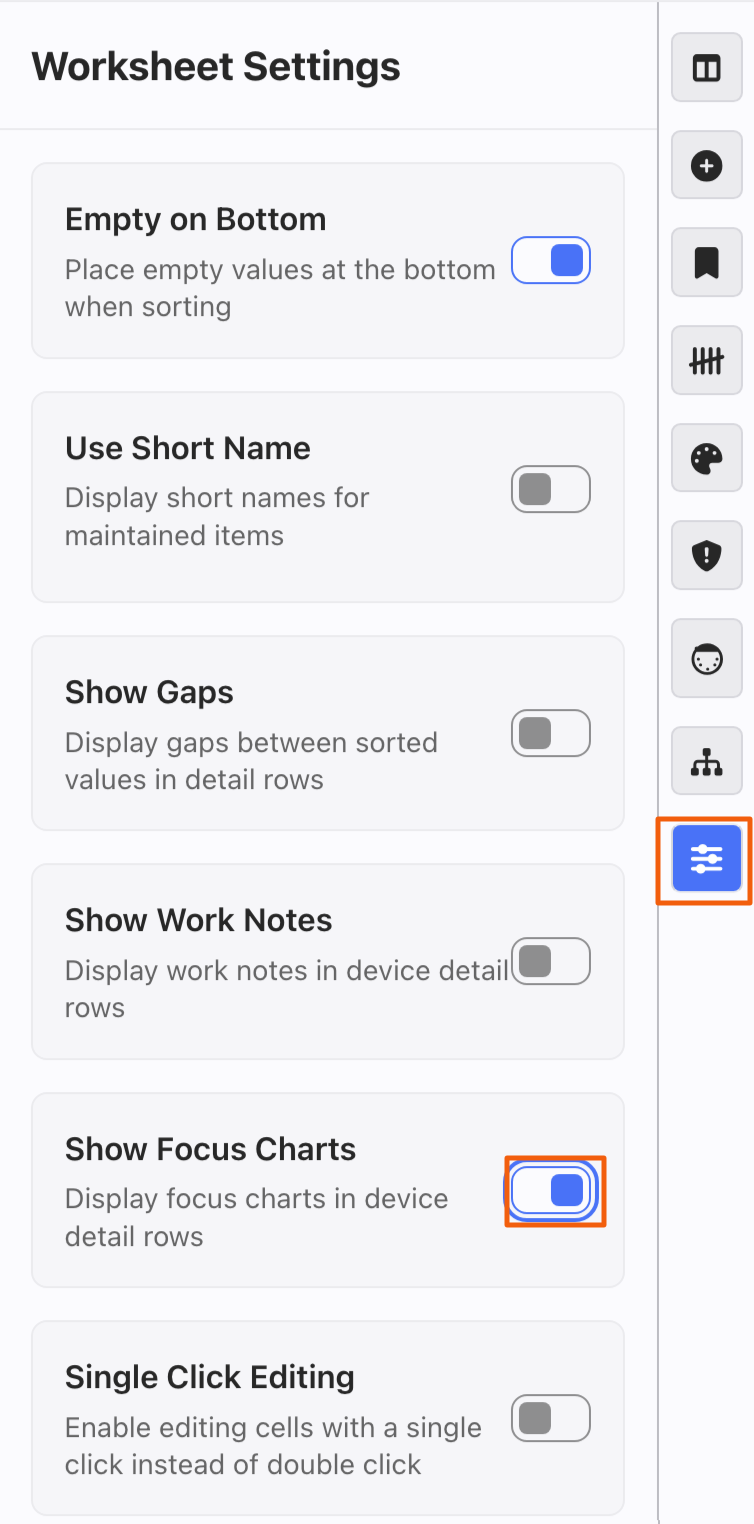Enable Show Work Notes toggle

tap(551, 962)
